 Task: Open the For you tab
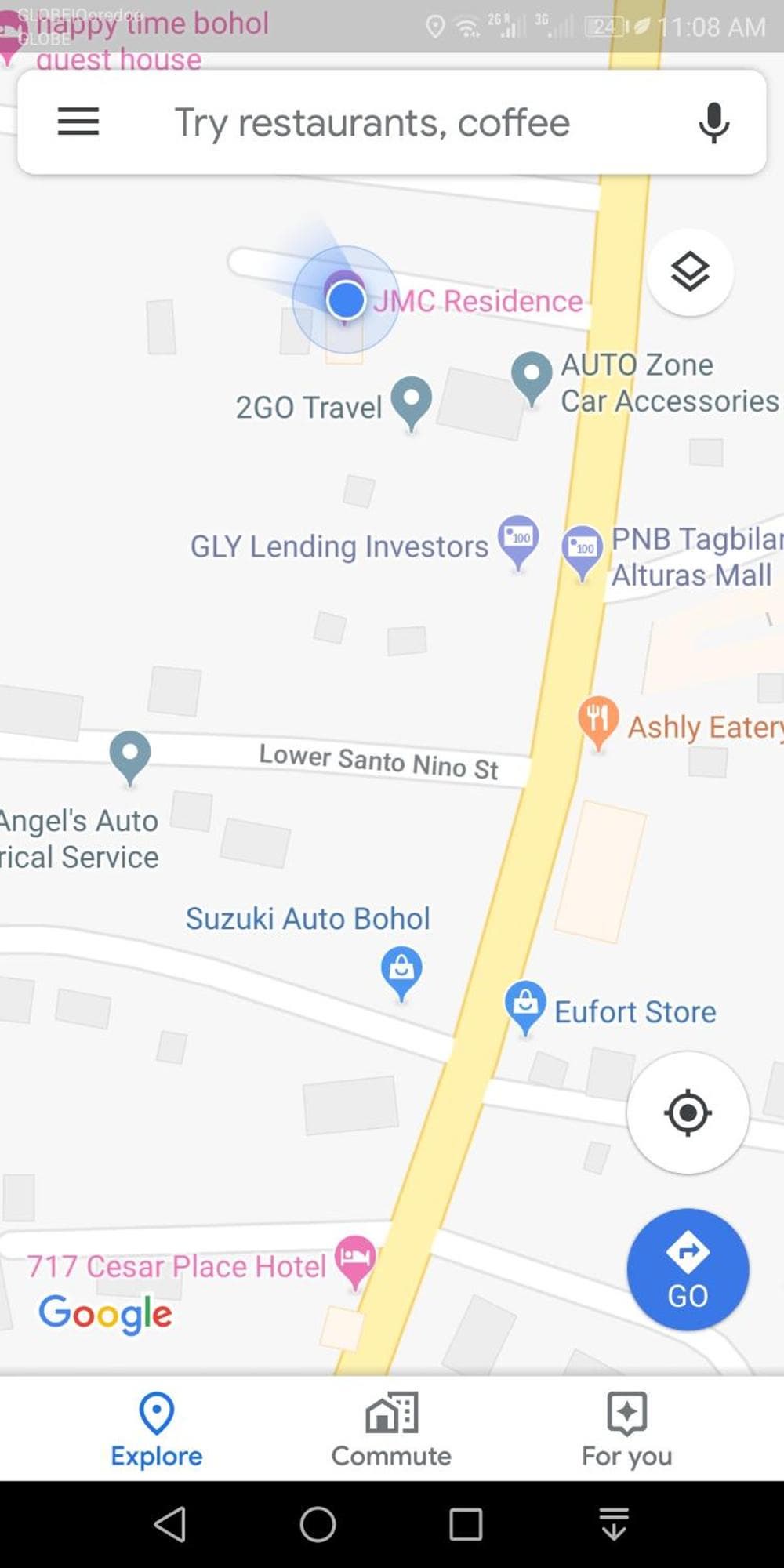pyautogui.click(x=626, y=1429)
